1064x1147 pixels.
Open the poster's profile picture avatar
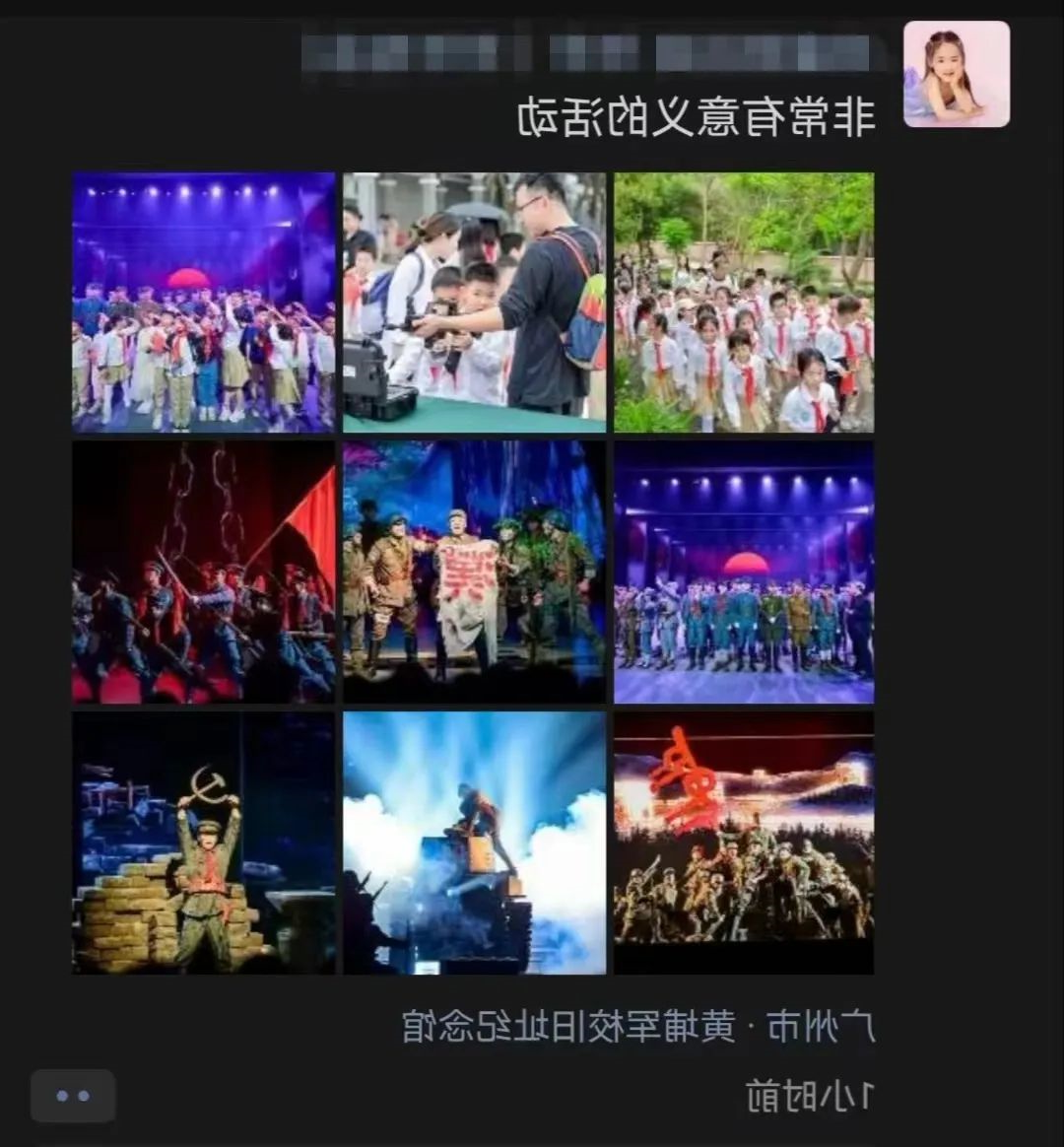click(956, 75)
